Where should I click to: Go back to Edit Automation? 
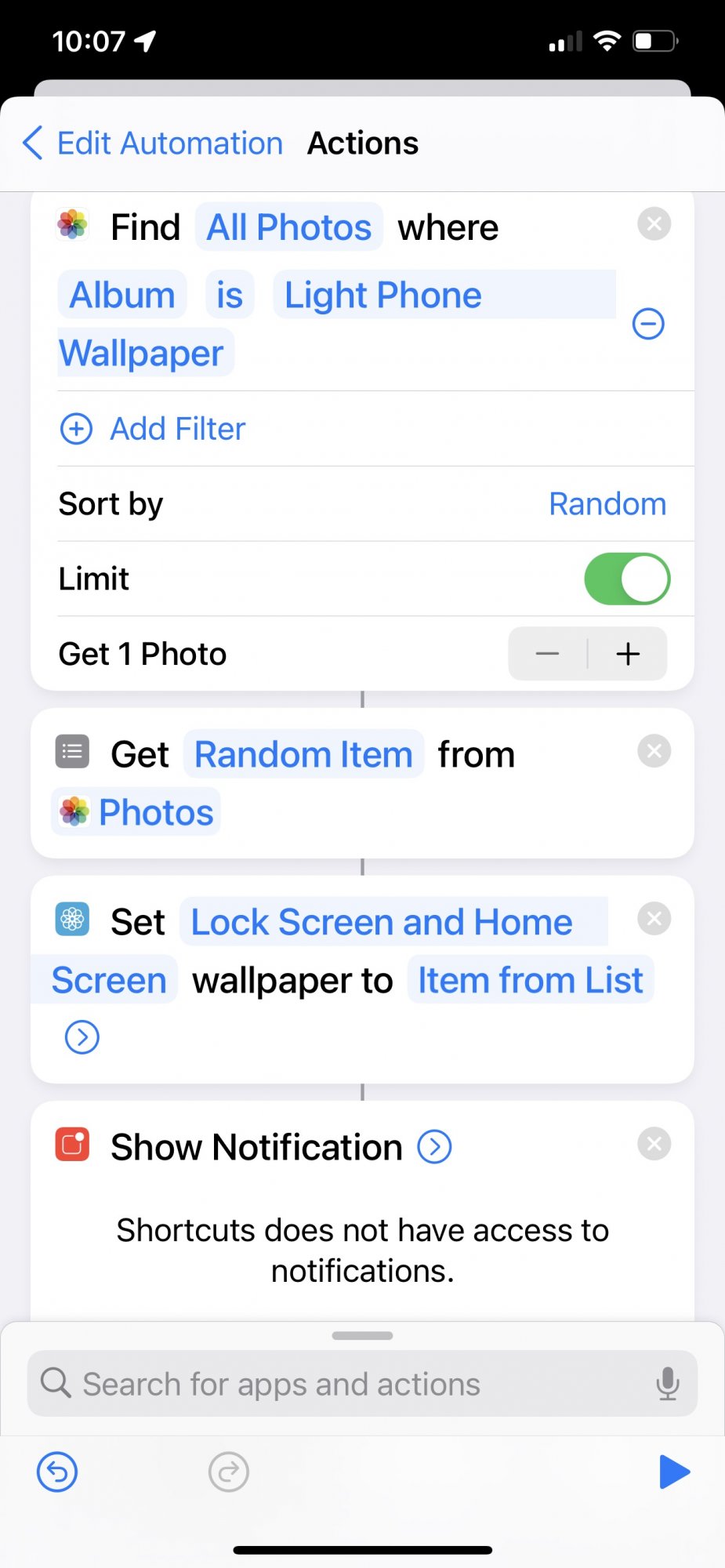tap(153, 143)
